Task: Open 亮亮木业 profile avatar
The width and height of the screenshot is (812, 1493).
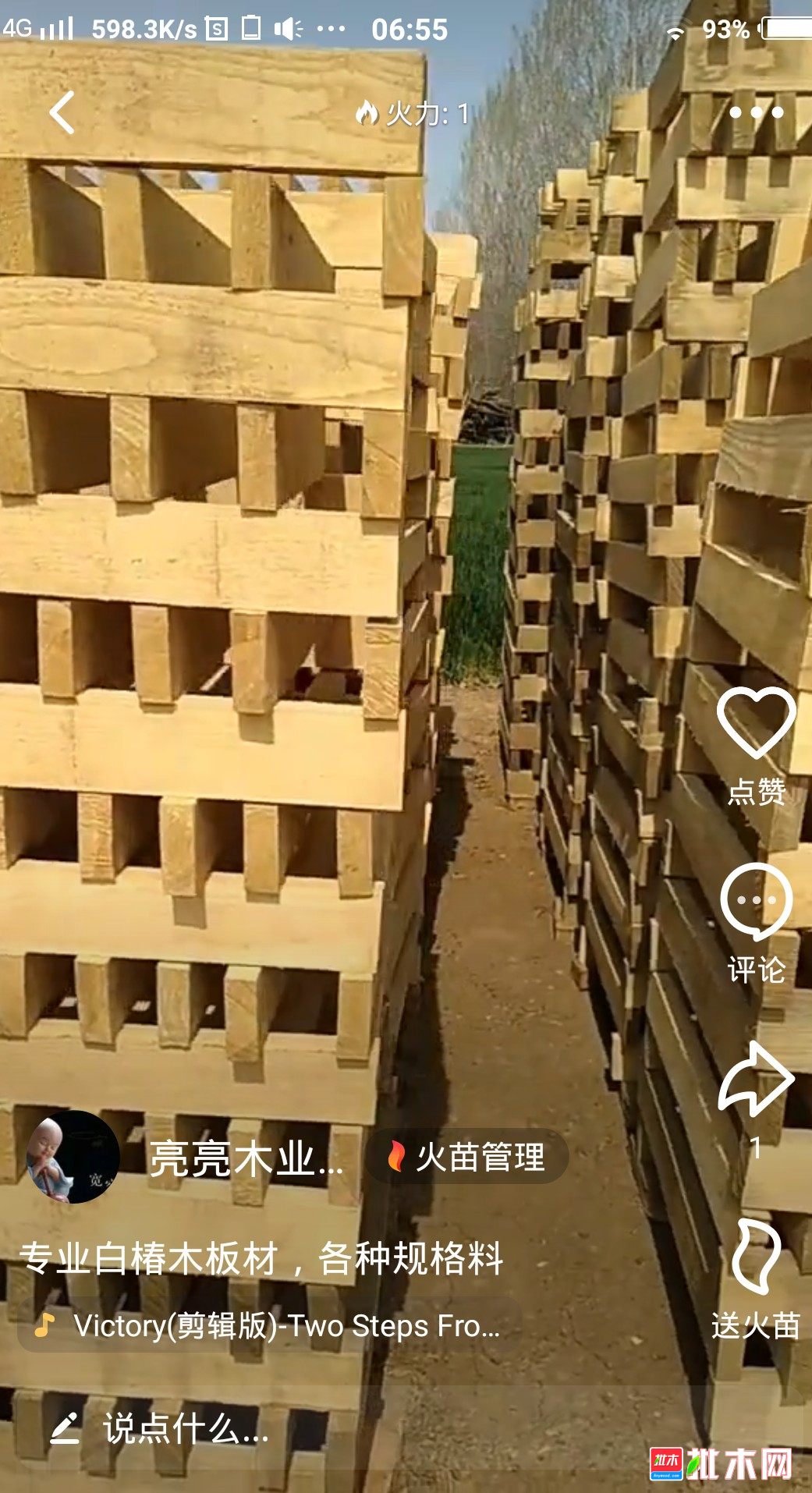Action: pos(73,1157)
